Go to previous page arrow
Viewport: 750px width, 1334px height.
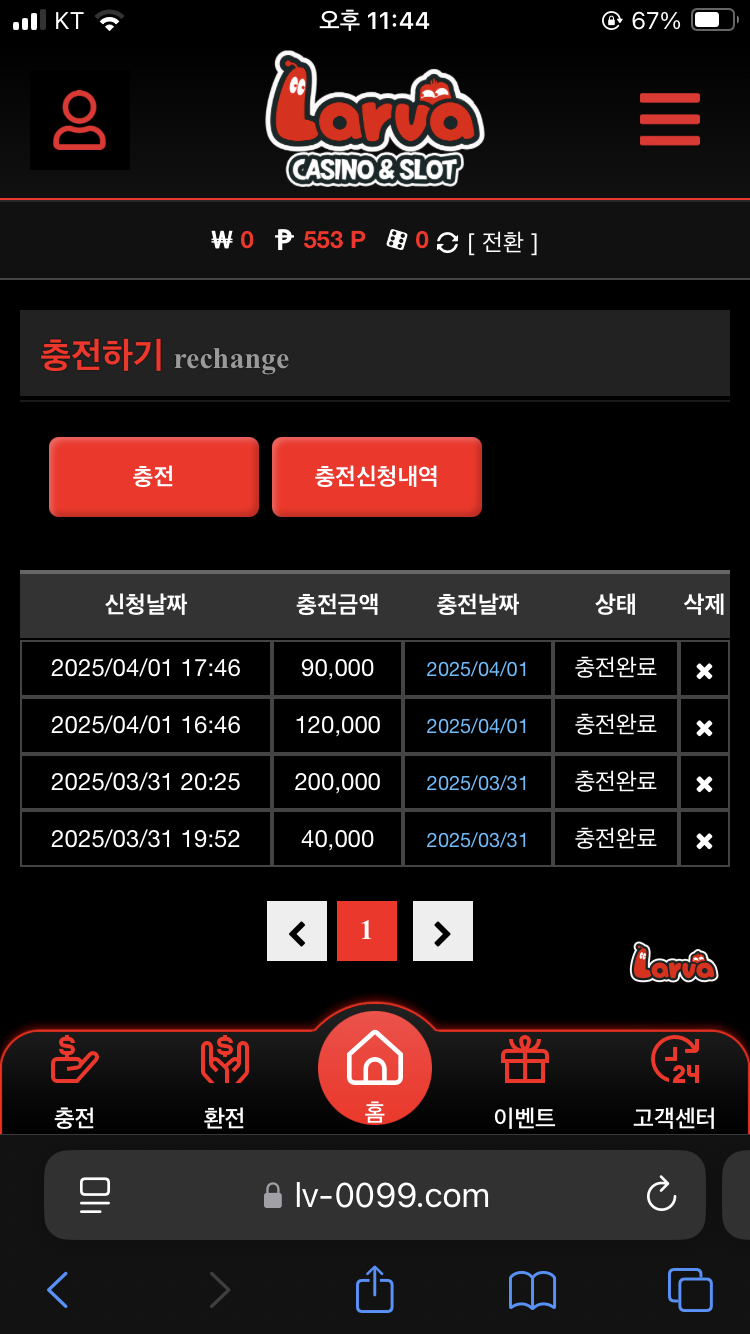pyautogui.click(x=297, y=931)
